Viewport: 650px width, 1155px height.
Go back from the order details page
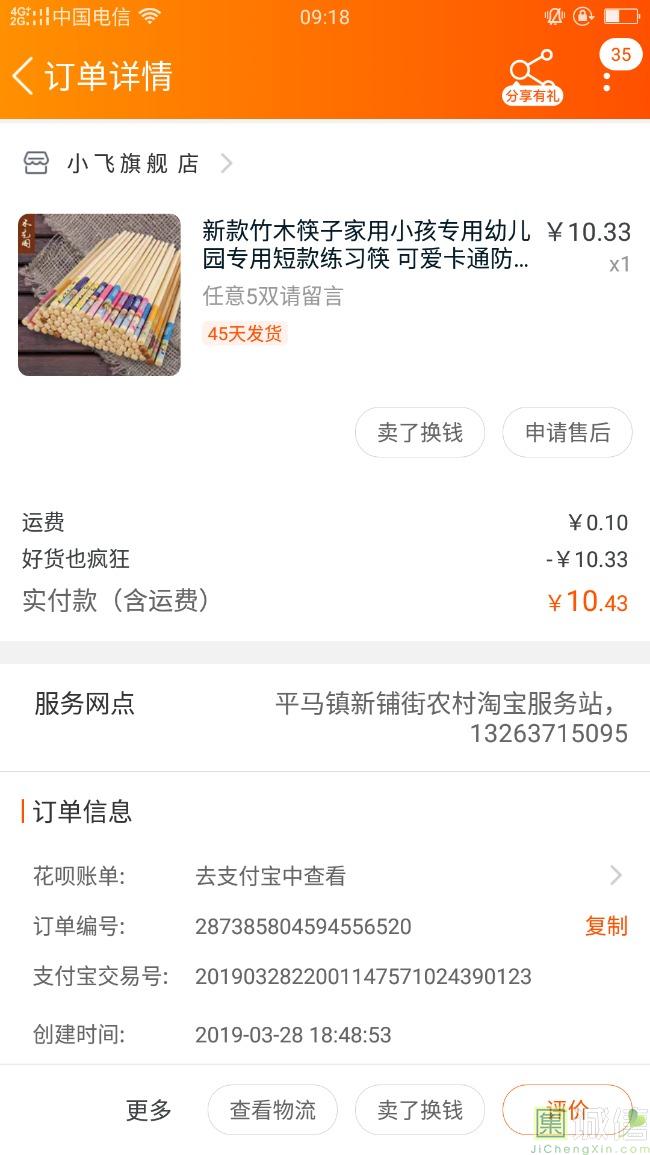tap(24, 76)
